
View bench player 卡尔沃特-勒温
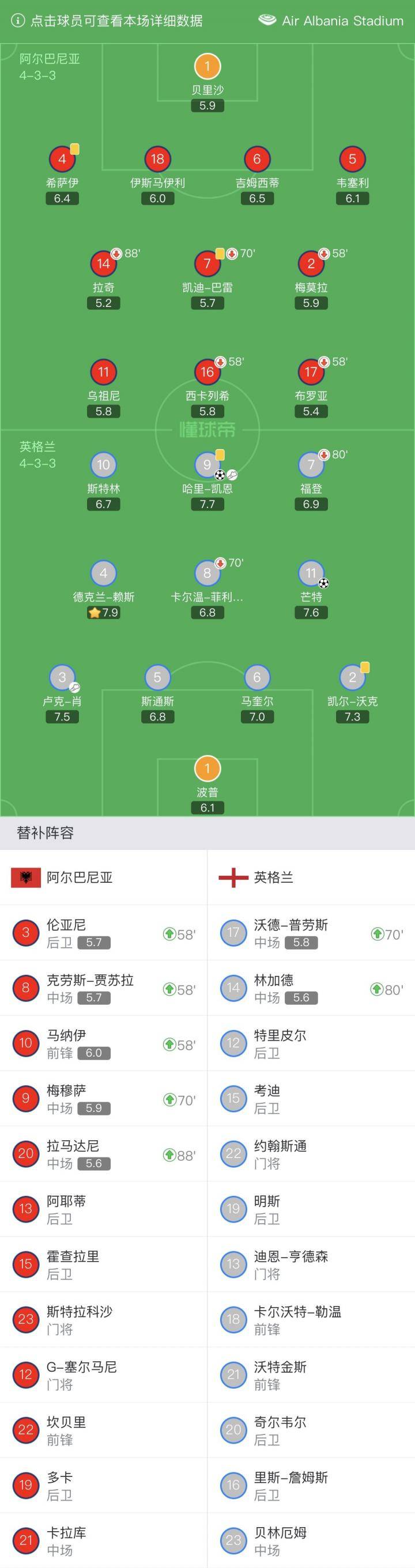[311, 1320]
